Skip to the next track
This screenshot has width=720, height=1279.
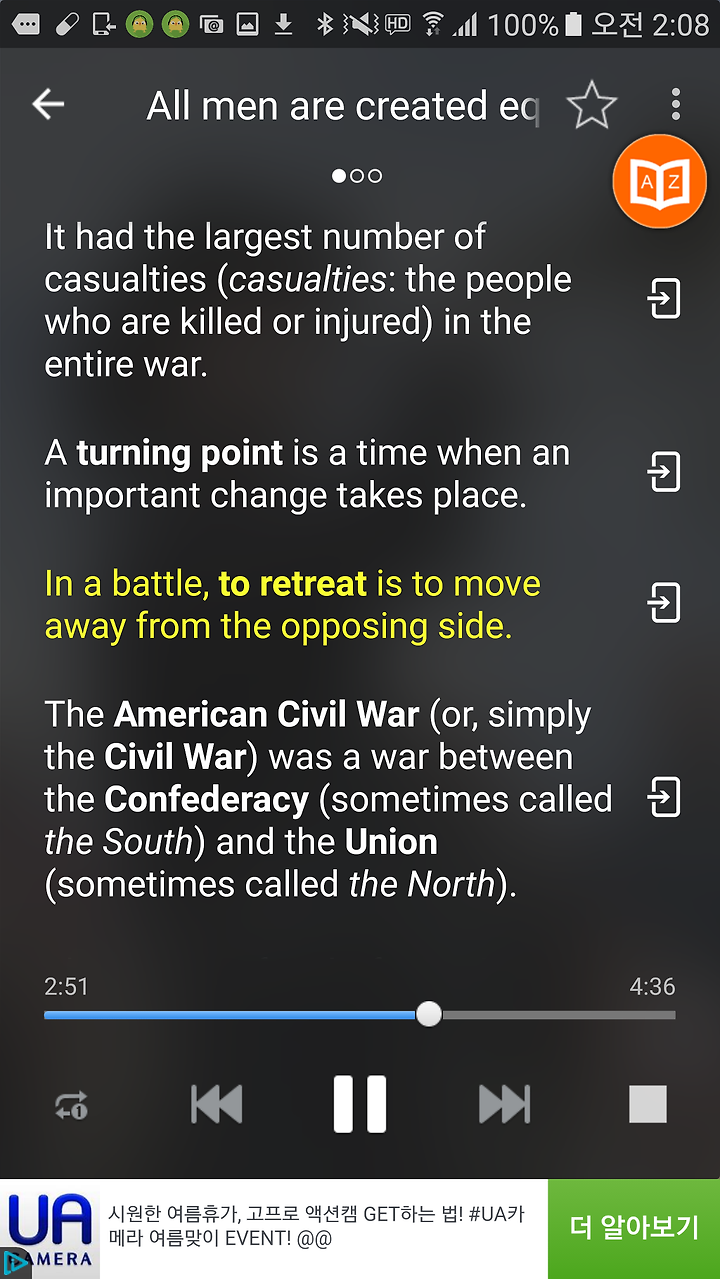pos(504,1104)
